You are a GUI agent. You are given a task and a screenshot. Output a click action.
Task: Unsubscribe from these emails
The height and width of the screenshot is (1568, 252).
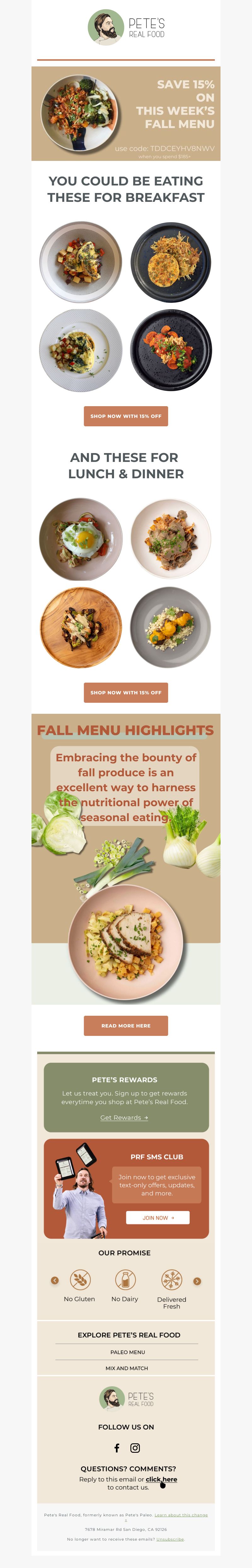point(170,1539)
